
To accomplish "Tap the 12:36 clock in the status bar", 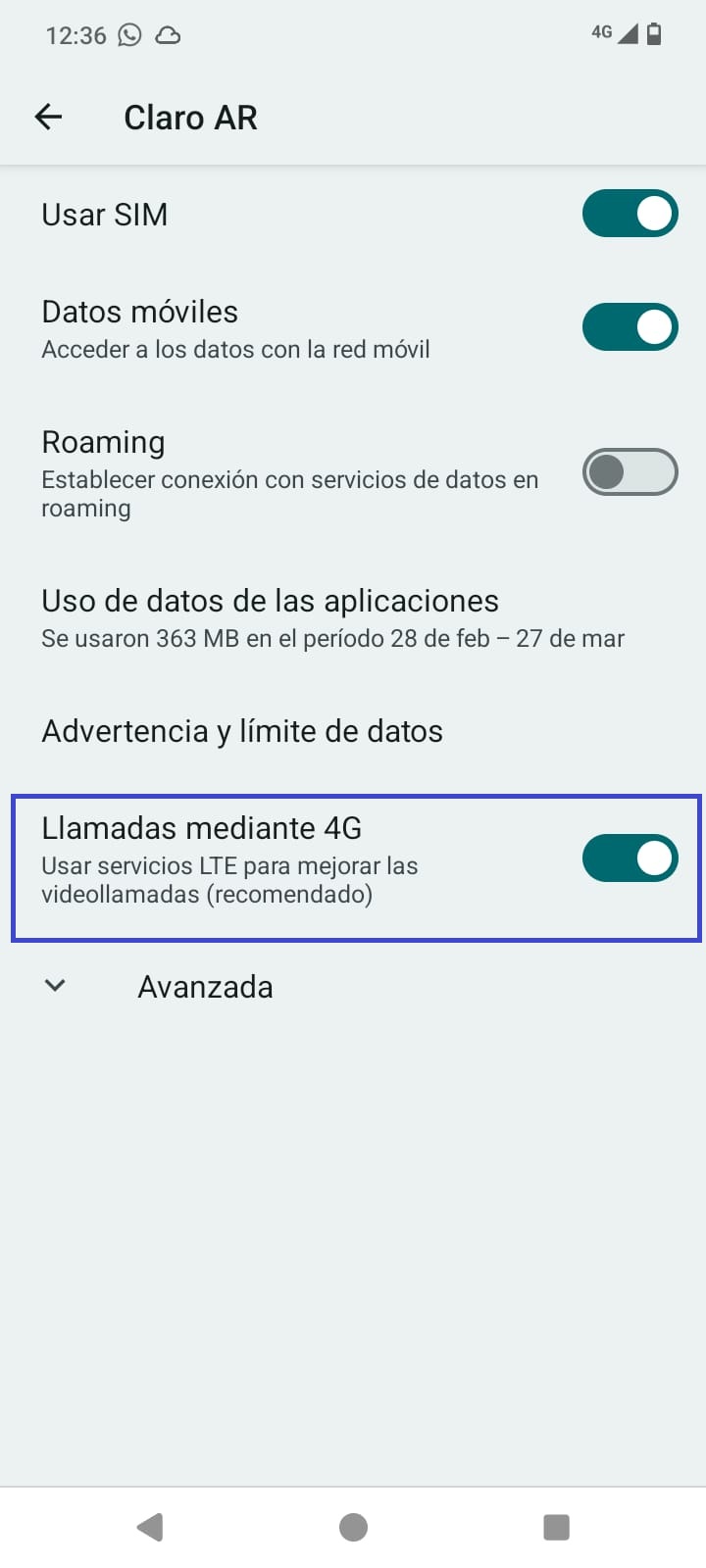I will tap(76, 34).
